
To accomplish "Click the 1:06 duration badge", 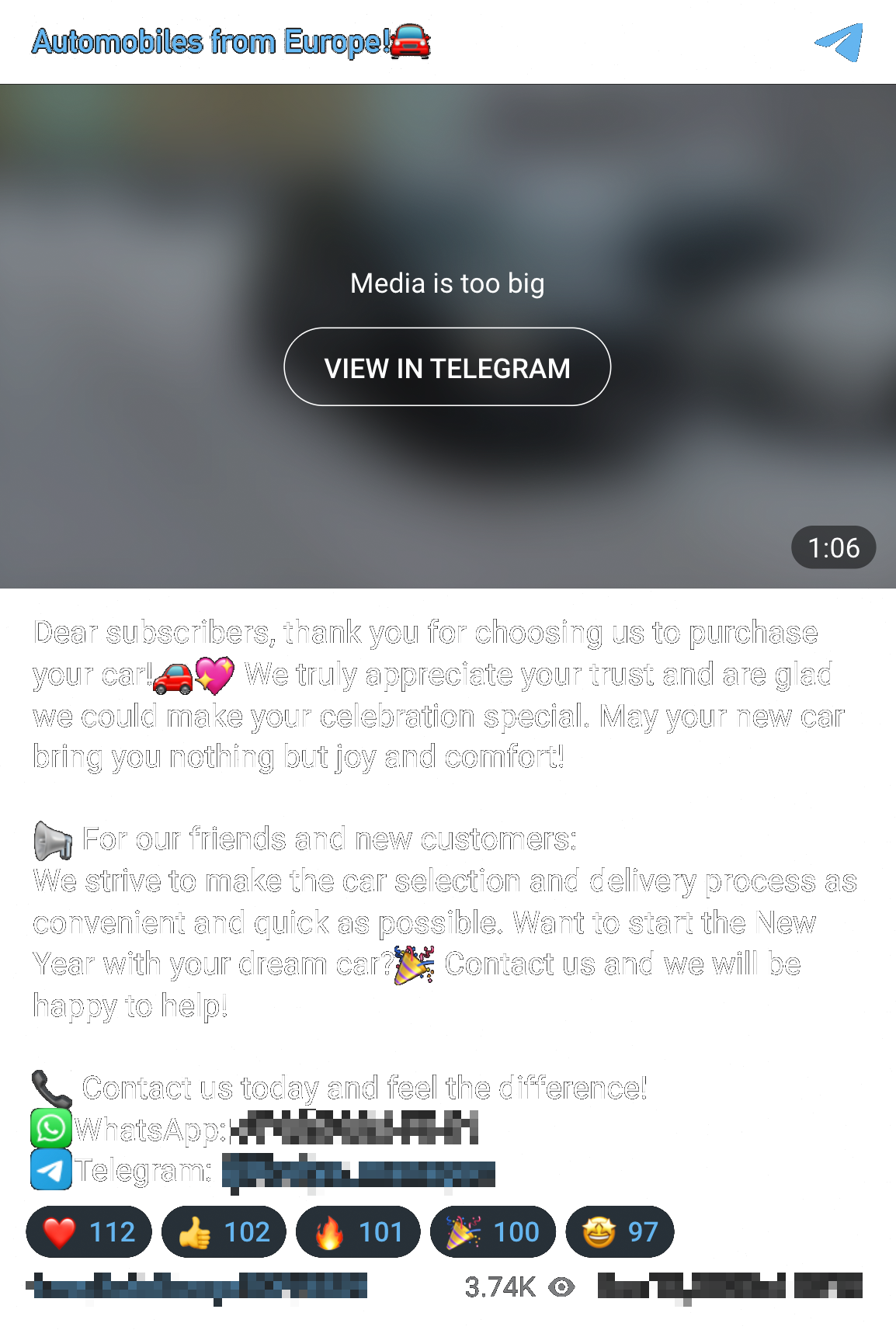I will 832,547.
